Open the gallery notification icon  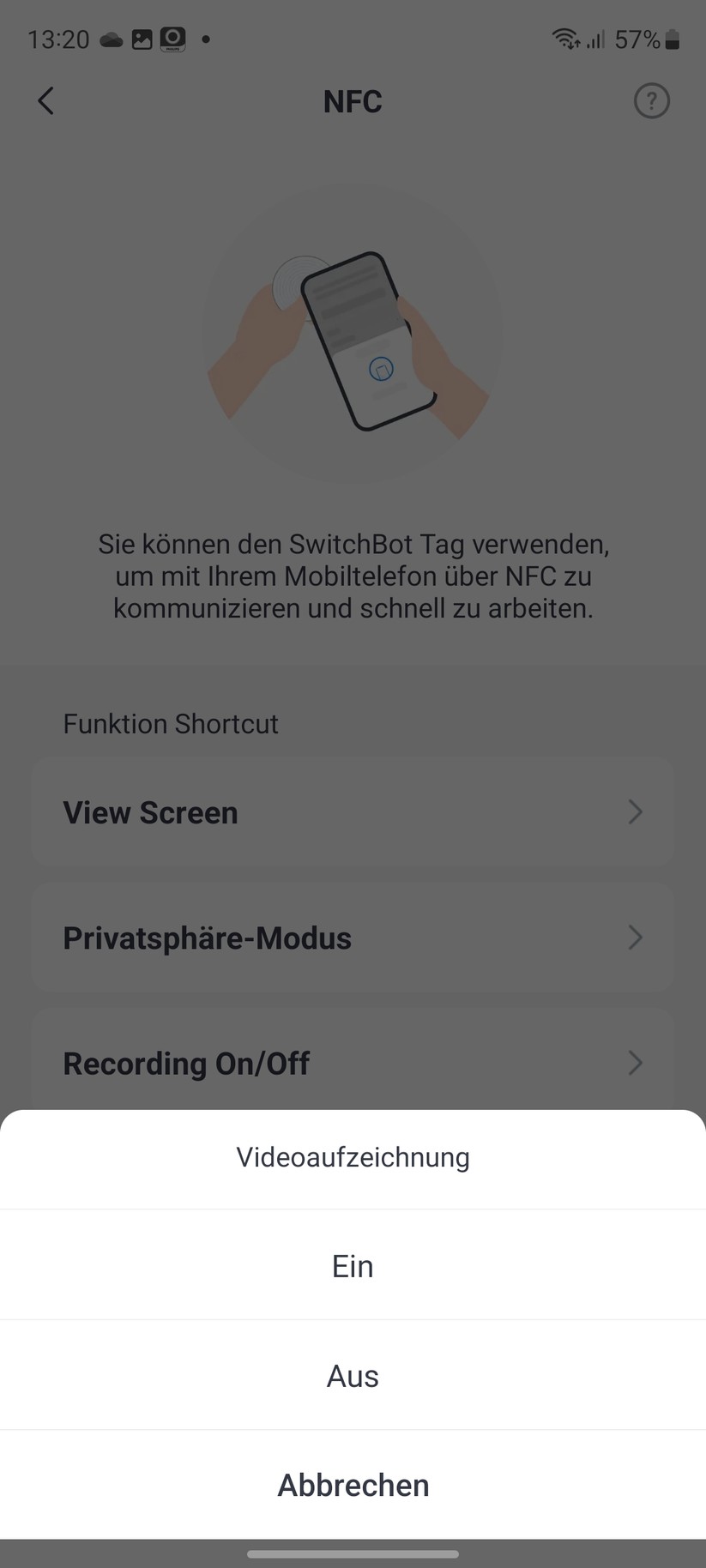tap(142, 39)
